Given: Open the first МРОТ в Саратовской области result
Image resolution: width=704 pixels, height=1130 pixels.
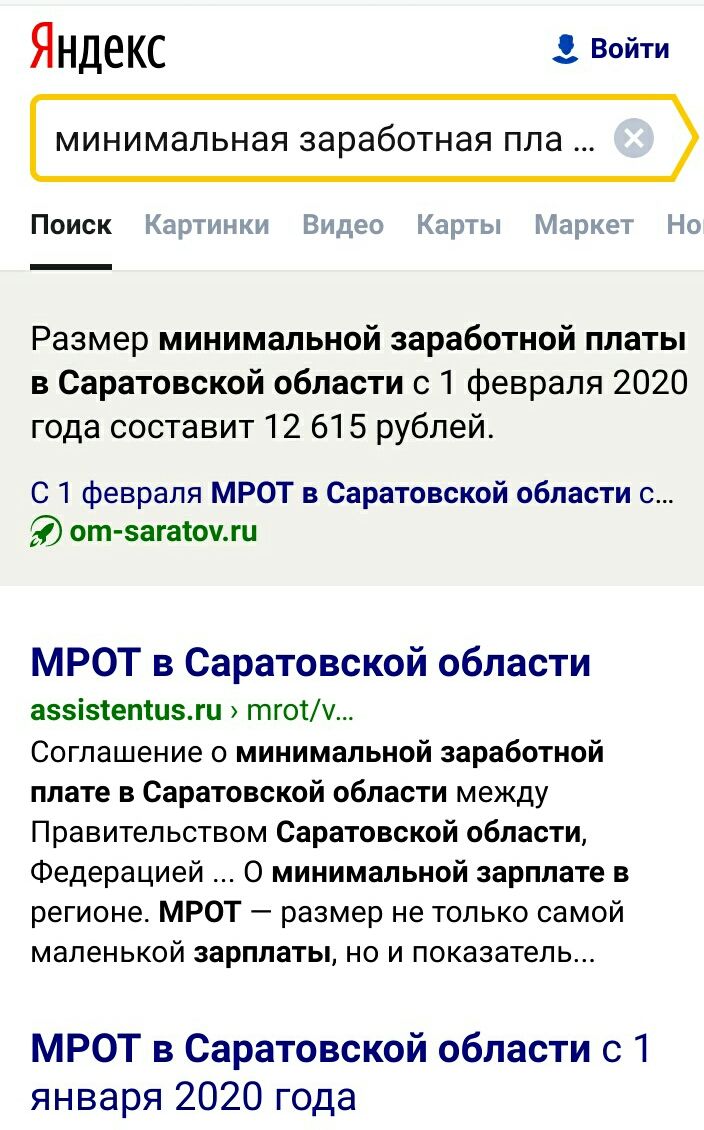Looking at the screenshot, I should tap(311, 662).
